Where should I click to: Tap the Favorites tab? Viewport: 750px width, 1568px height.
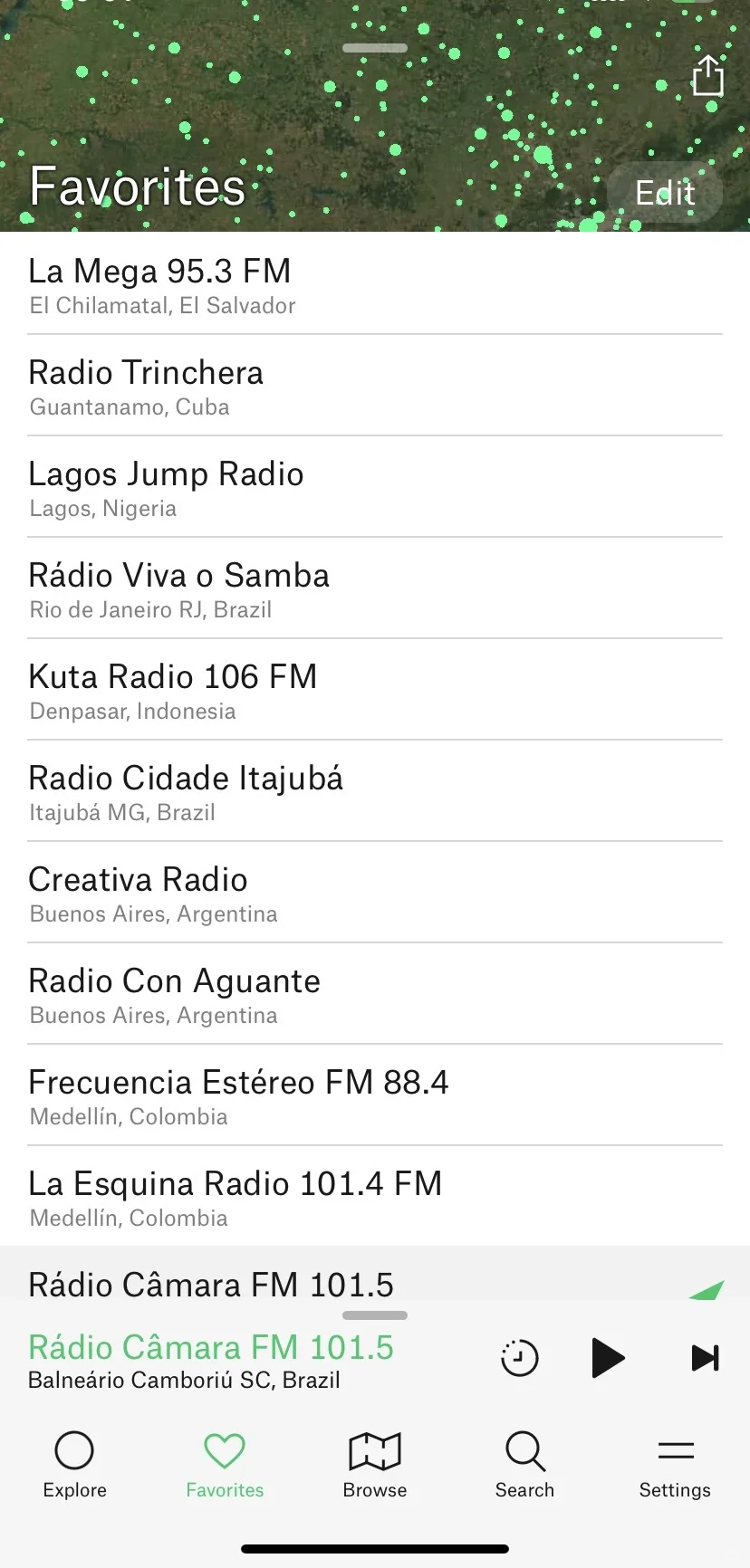pos(225,1465)
